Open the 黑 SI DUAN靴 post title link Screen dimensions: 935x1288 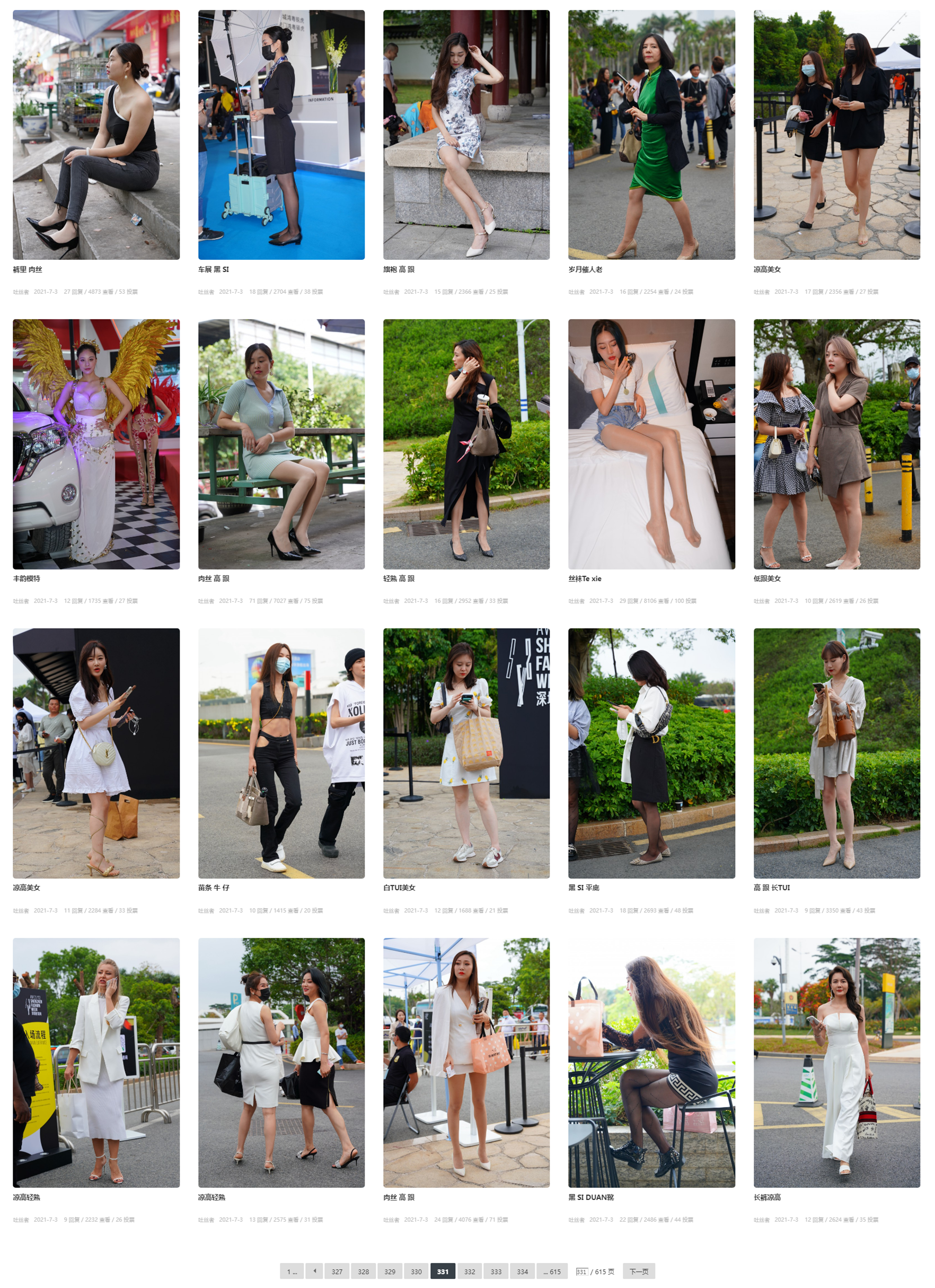pos(591,1197)
